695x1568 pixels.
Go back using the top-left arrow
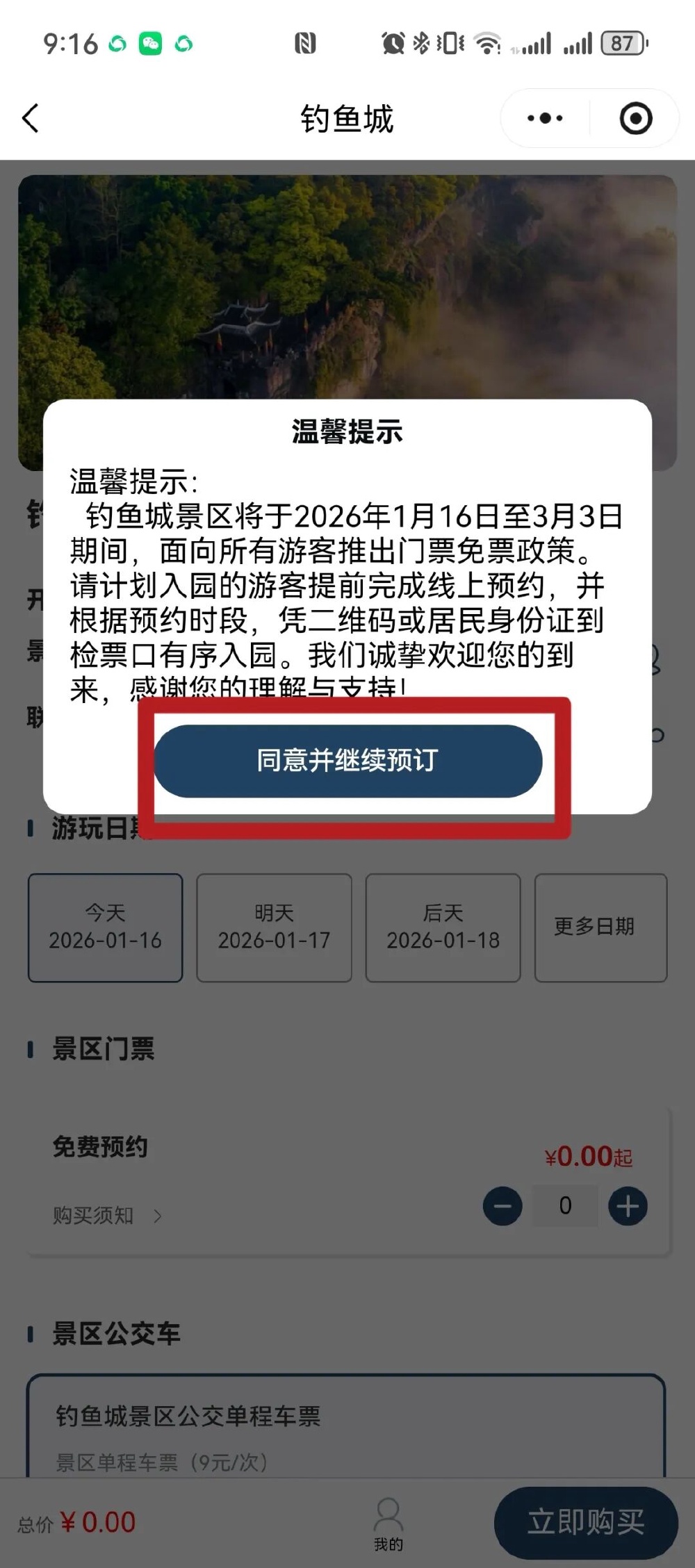tap(31, 118)
